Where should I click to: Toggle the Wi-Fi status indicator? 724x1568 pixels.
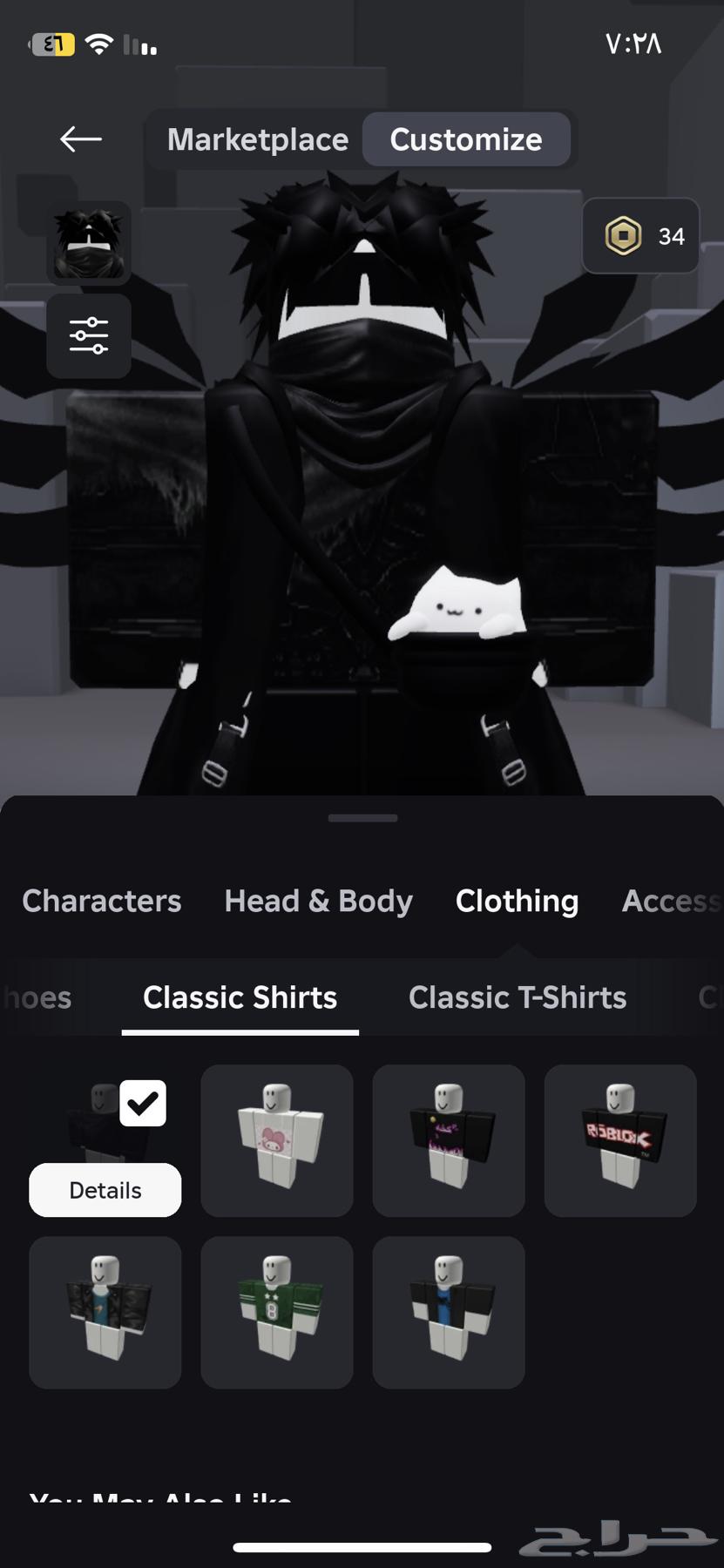click(98, 43)
